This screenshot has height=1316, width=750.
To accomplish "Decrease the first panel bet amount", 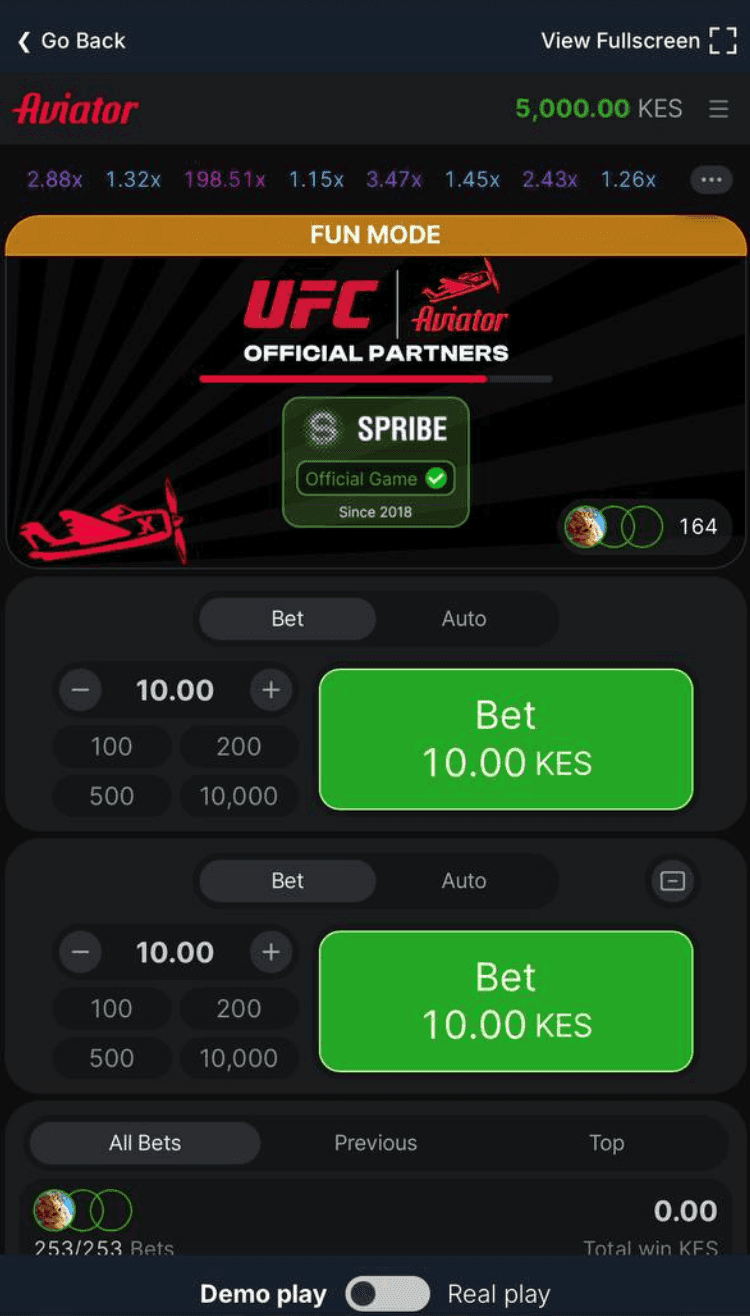I will [81, 690].
